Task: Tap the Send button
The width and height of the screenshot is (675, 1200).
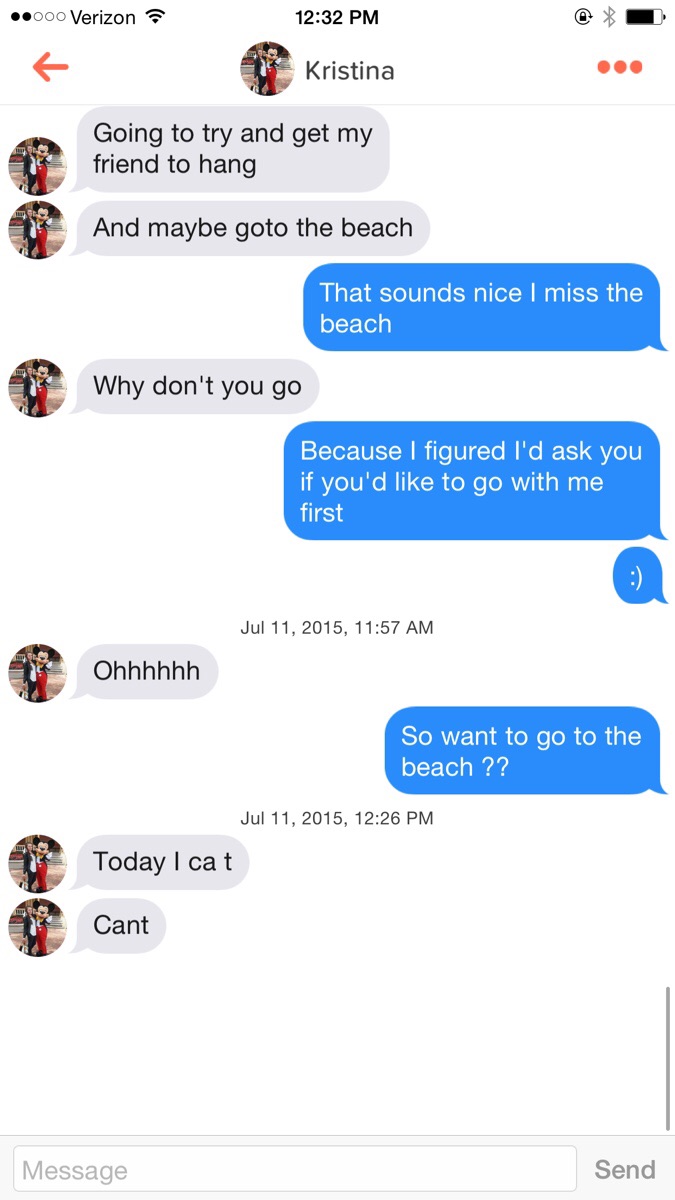Action: pos(625,1169)
